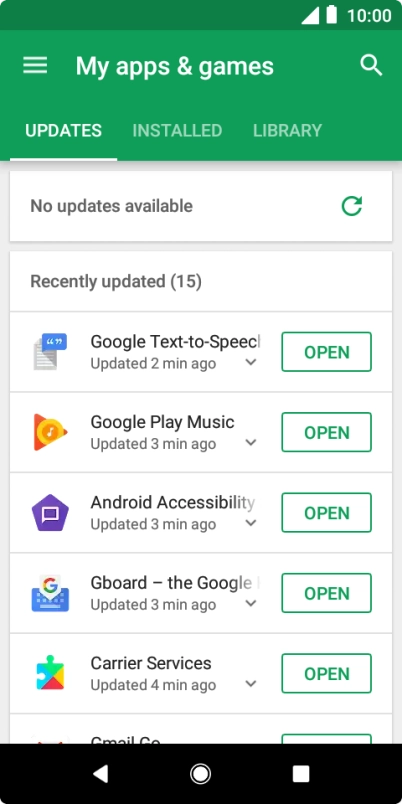The width and height of the screenshot is (402, 804).
Task: Launch Gboard using its OPEN button
Action: tap(326, 593)
